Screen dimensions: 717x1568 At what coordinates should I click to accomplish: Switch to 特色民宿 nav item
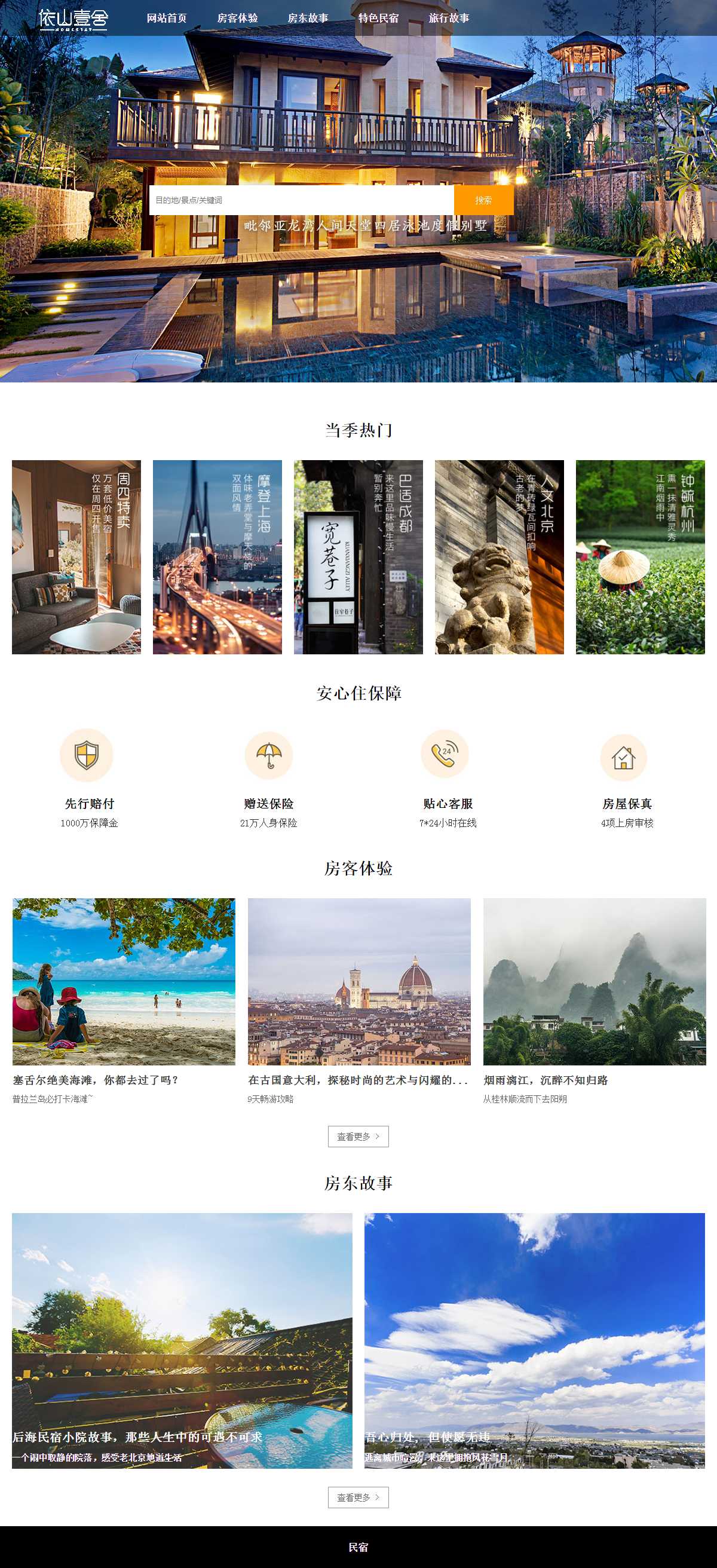pos(378,19)
